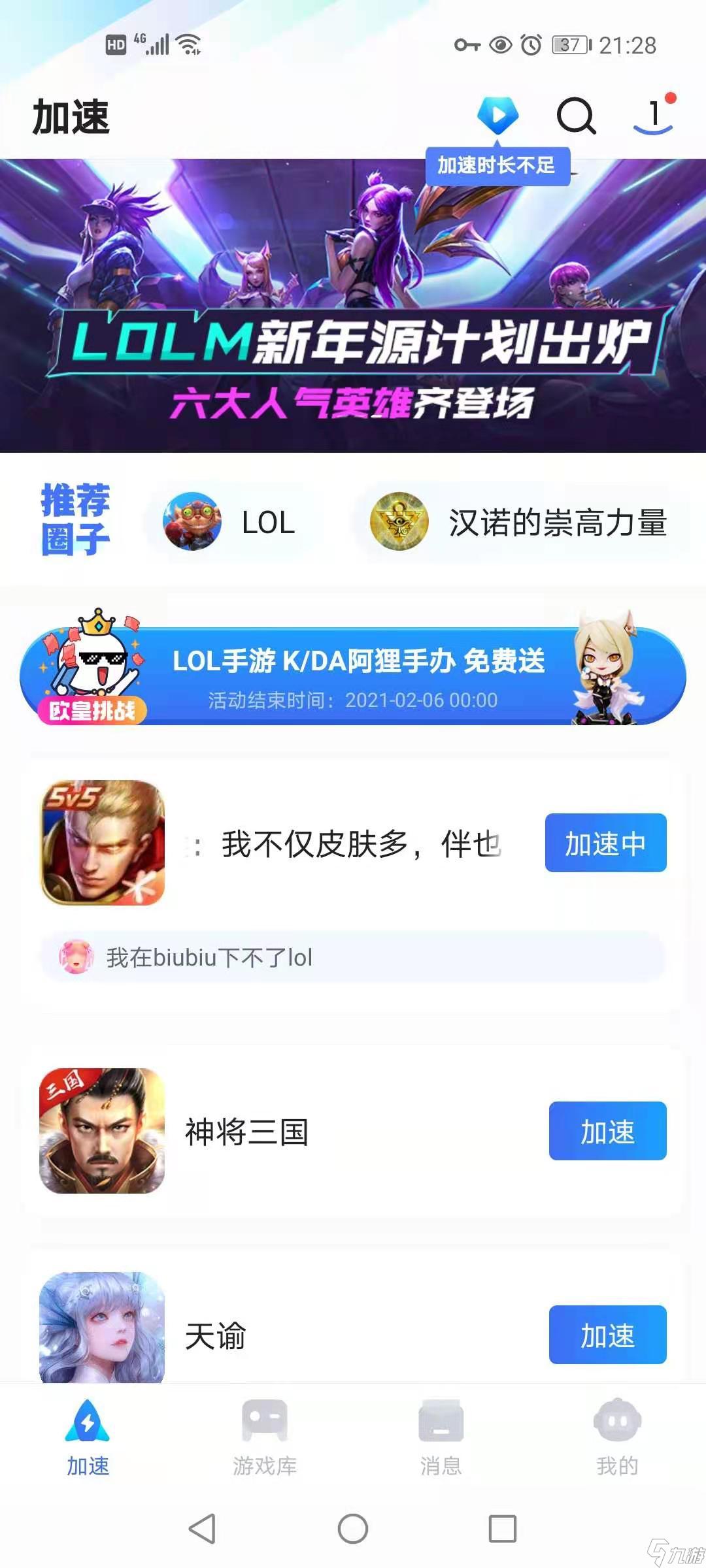Select the 加速 bottom tab
Image resolution: width=706 pixels, height=1568 pixels.
(88, 1437)
